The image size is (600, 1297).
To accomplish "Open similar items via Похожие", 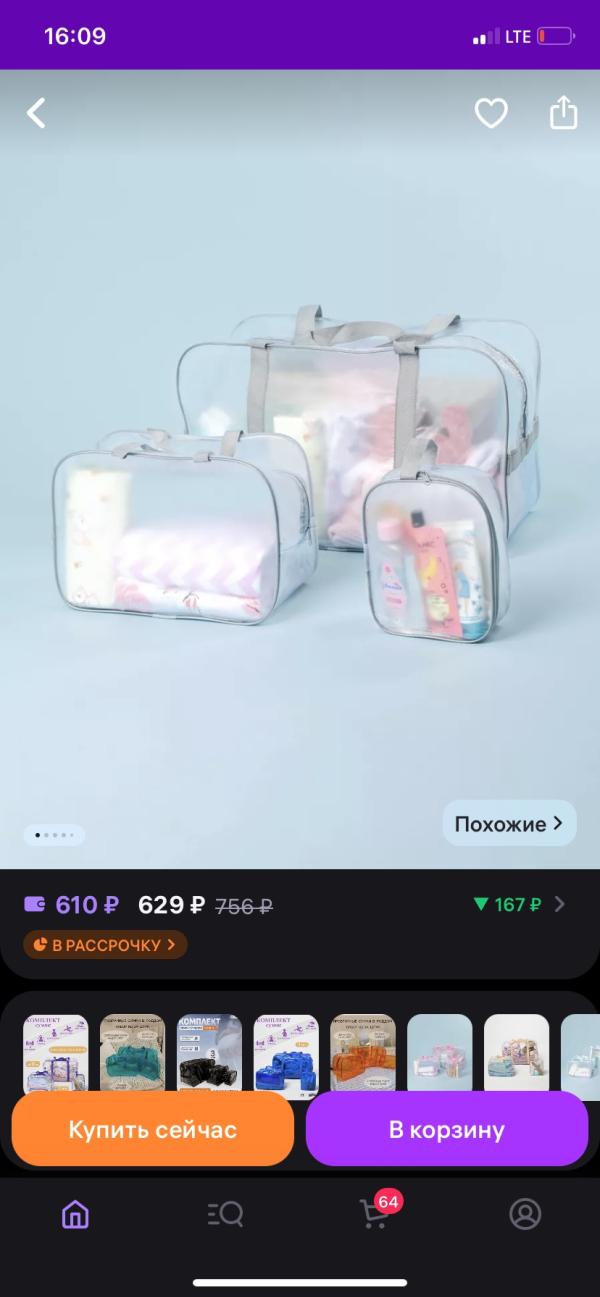I will tap(510, 824).
